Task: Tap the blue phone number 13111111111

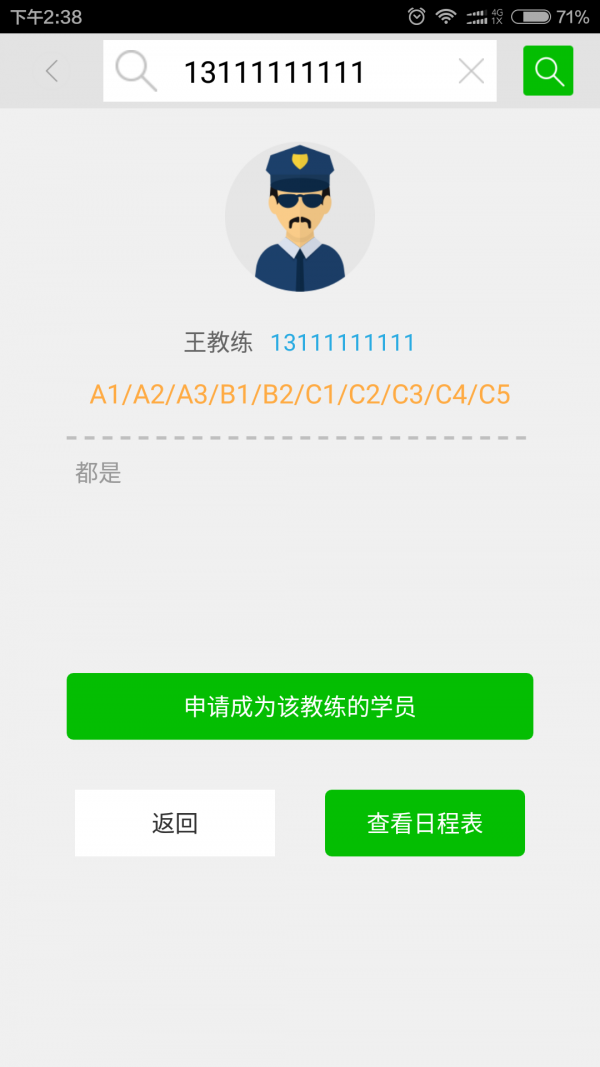Action: (x=343, y=343)
